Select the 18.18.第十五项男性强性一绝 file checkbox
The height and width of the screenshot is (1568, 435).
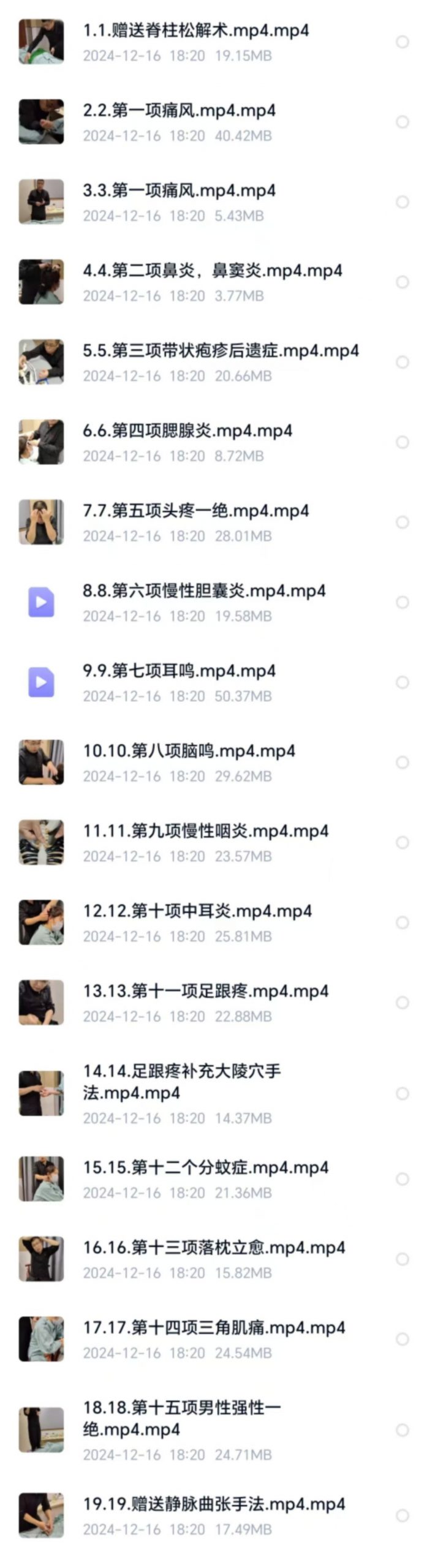coord(402,1430)
